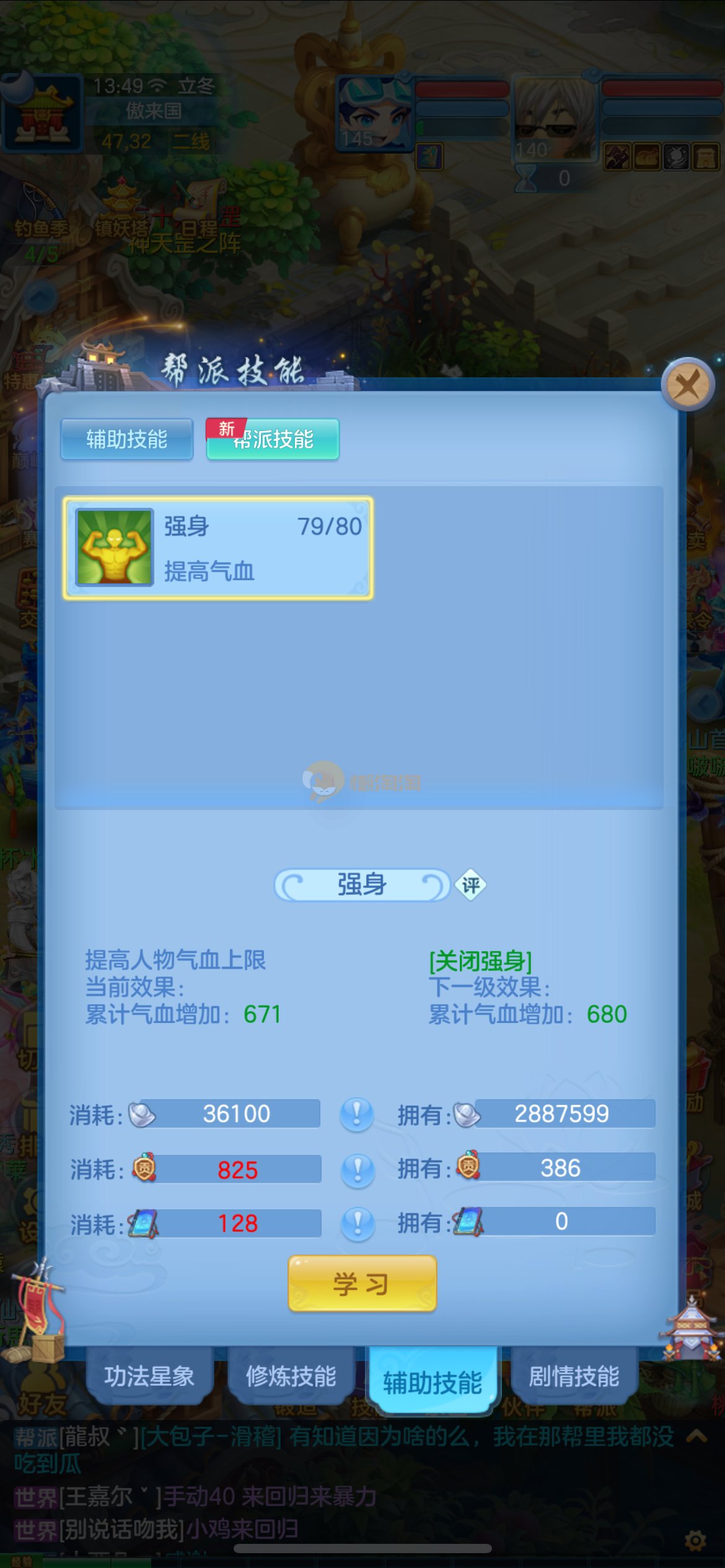This screenshot has width=725, height=1568.
Task: Open the 评 comment icon beside 强身
Action: (x=470, y=885)
